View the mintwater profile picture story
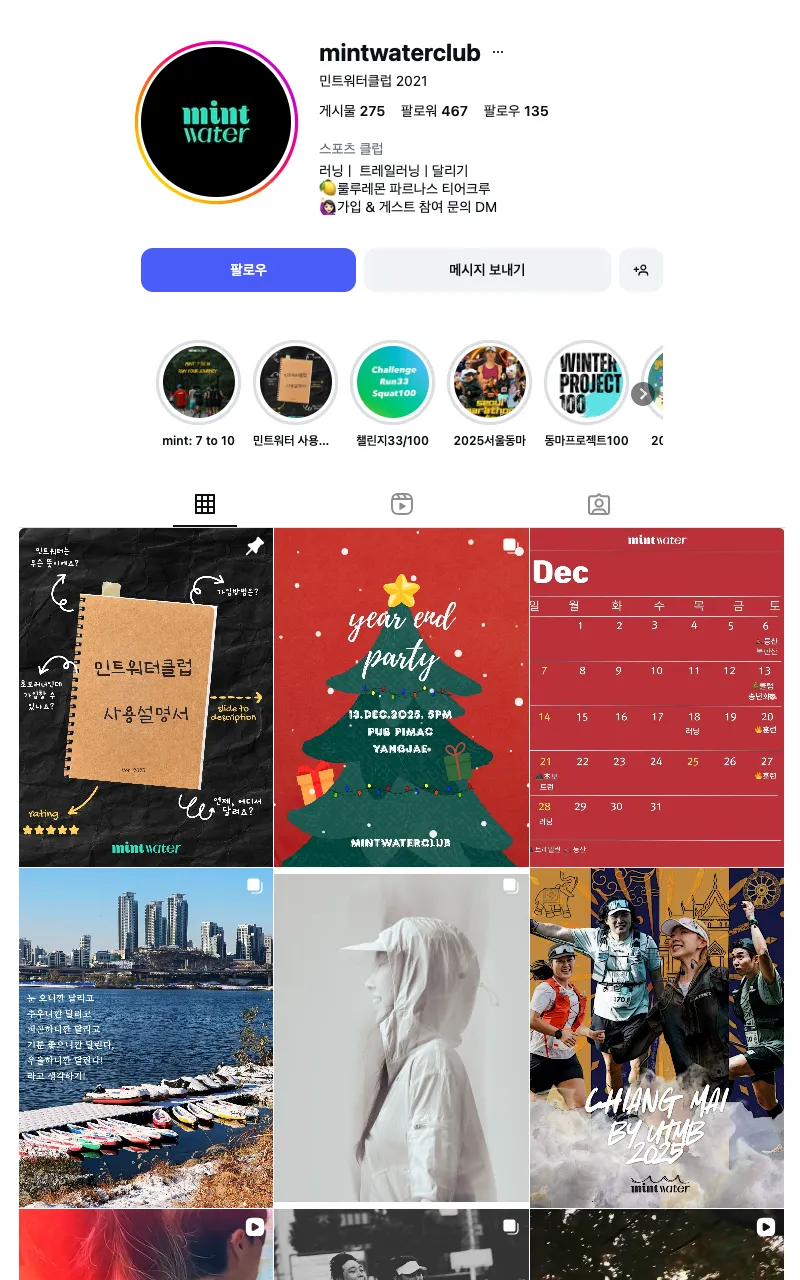 tap(217, 122)
